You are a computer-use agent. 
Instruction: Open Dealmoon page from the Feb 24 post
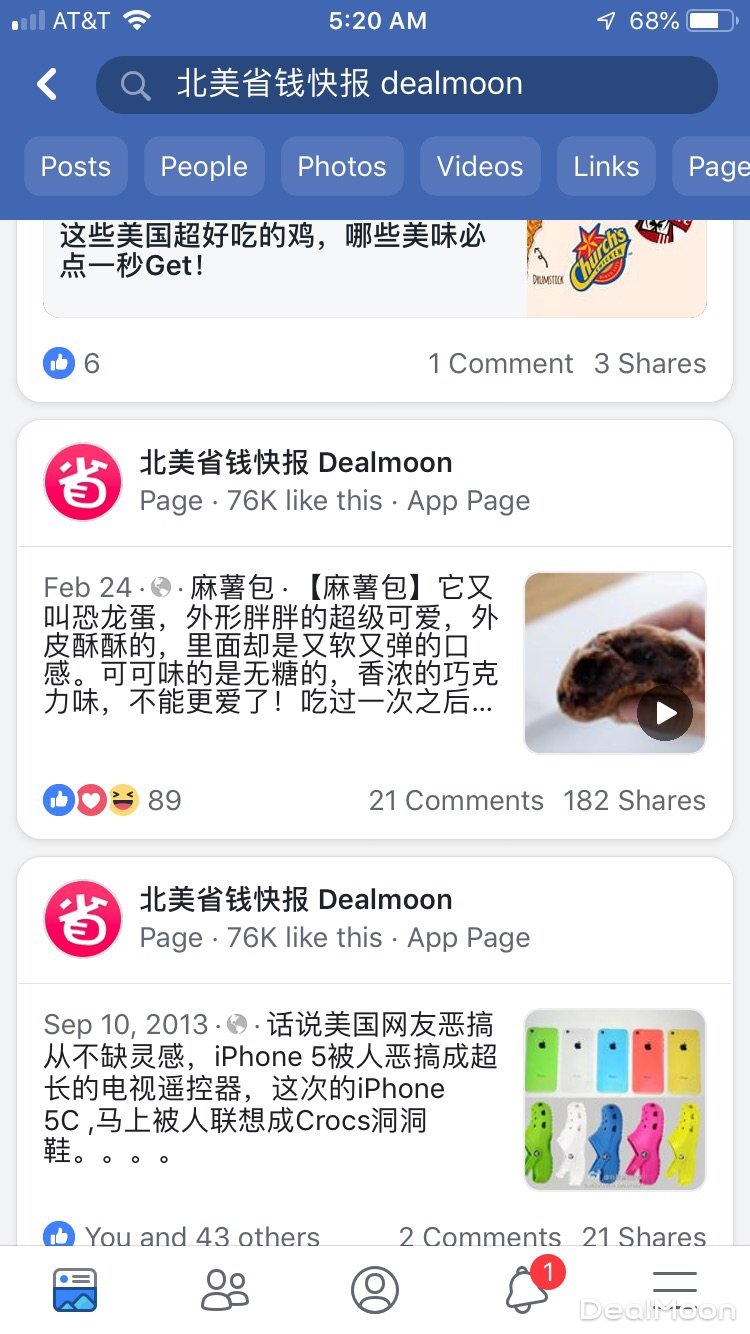click(x=296, y=462)
